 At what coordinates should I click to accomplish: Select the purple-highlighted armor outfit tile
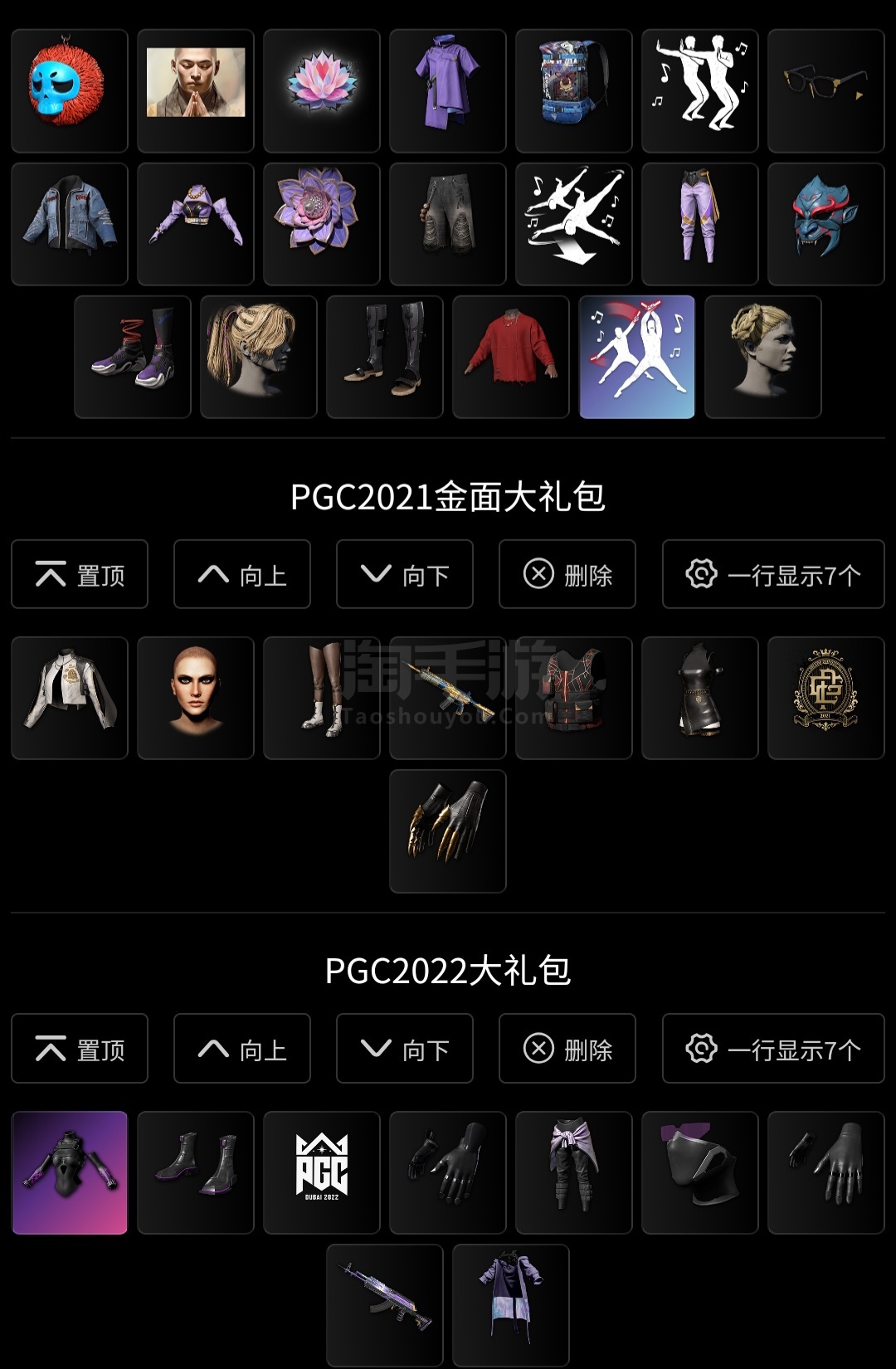pyautogui.click(x=70, y=1172)
